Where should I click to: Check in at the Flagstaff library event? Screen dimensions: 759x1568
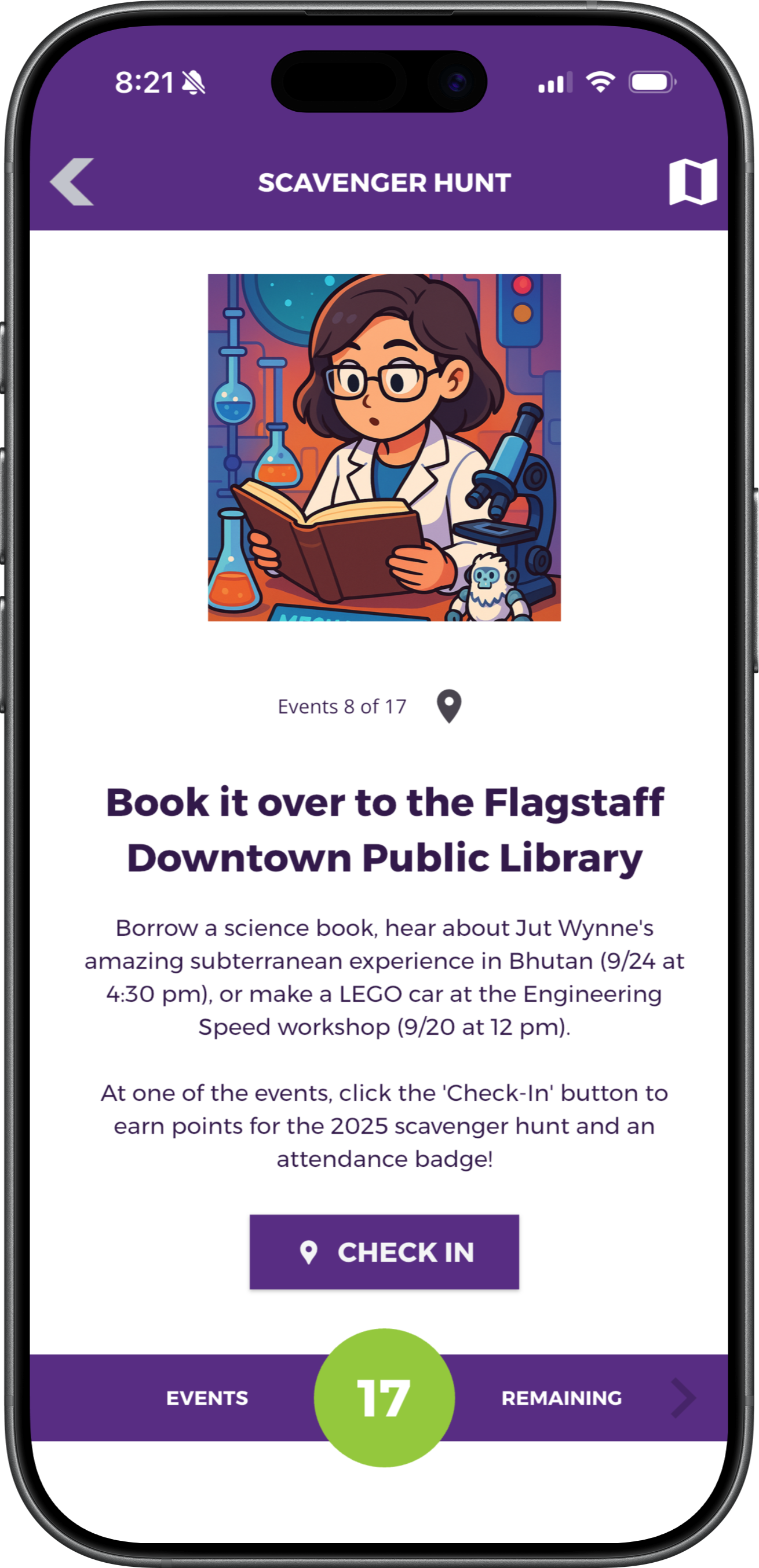(x=384, y=1252)
